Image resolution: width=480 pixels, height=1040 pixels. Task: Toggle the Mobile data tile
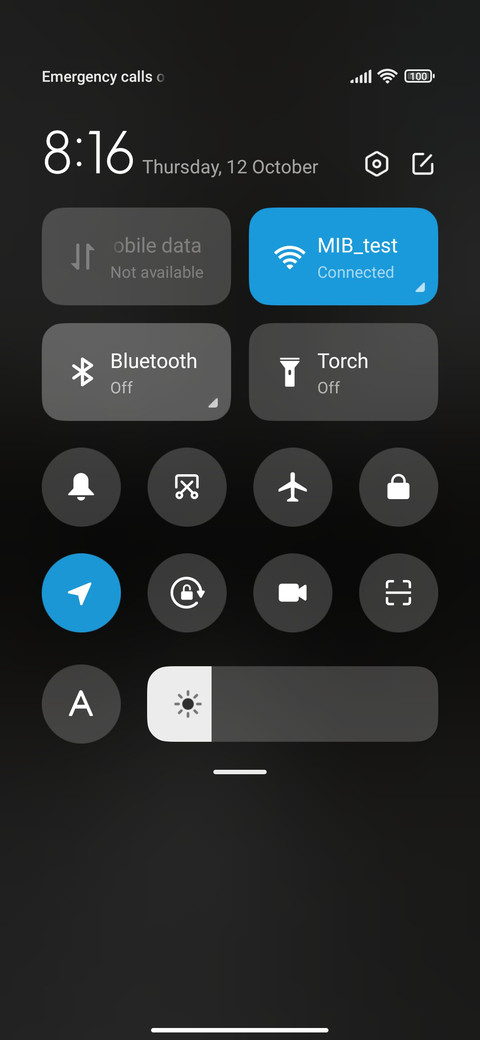[136, 257]
